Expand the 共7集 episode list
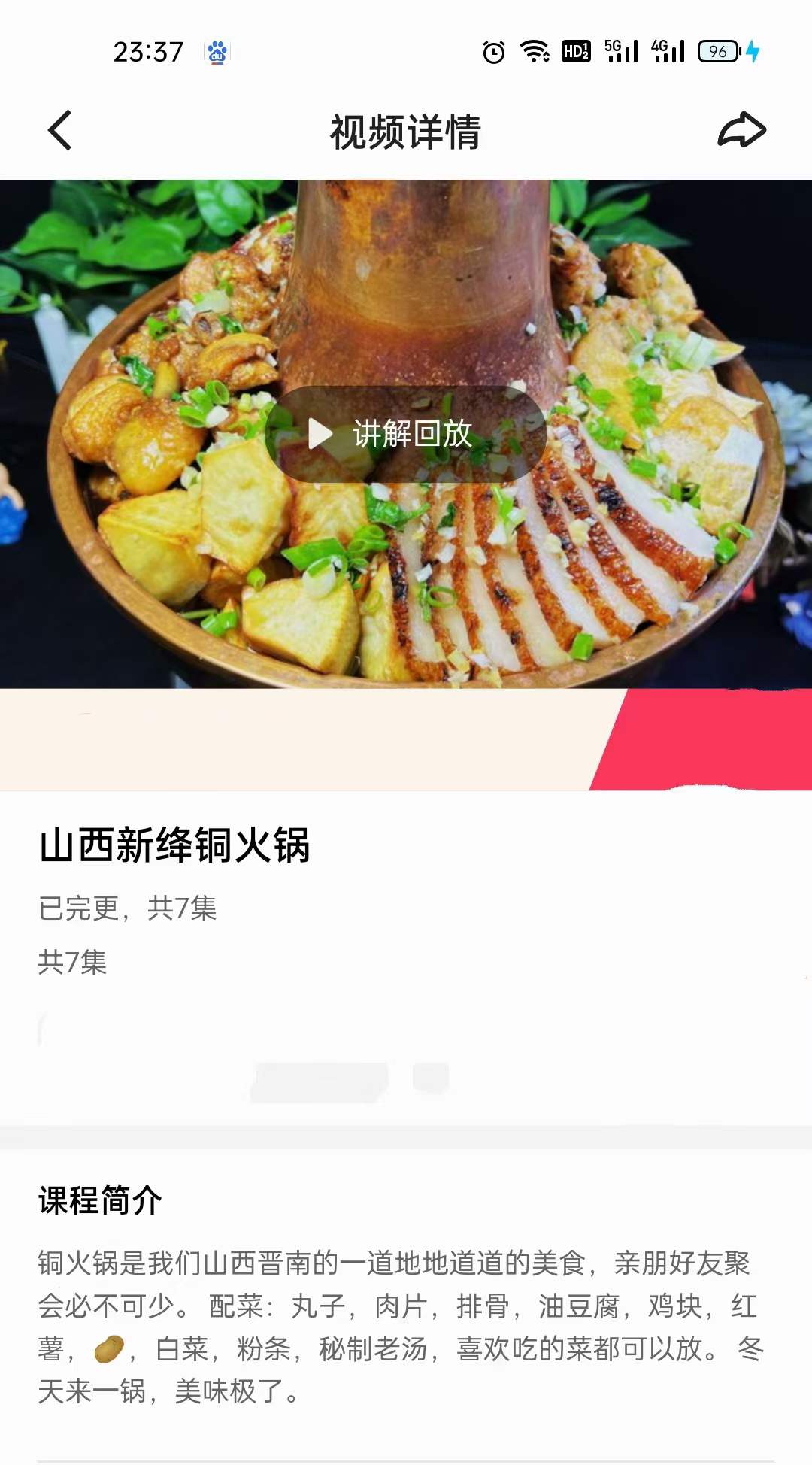Viewport: 812px width, 1465px height. (72, 961)
